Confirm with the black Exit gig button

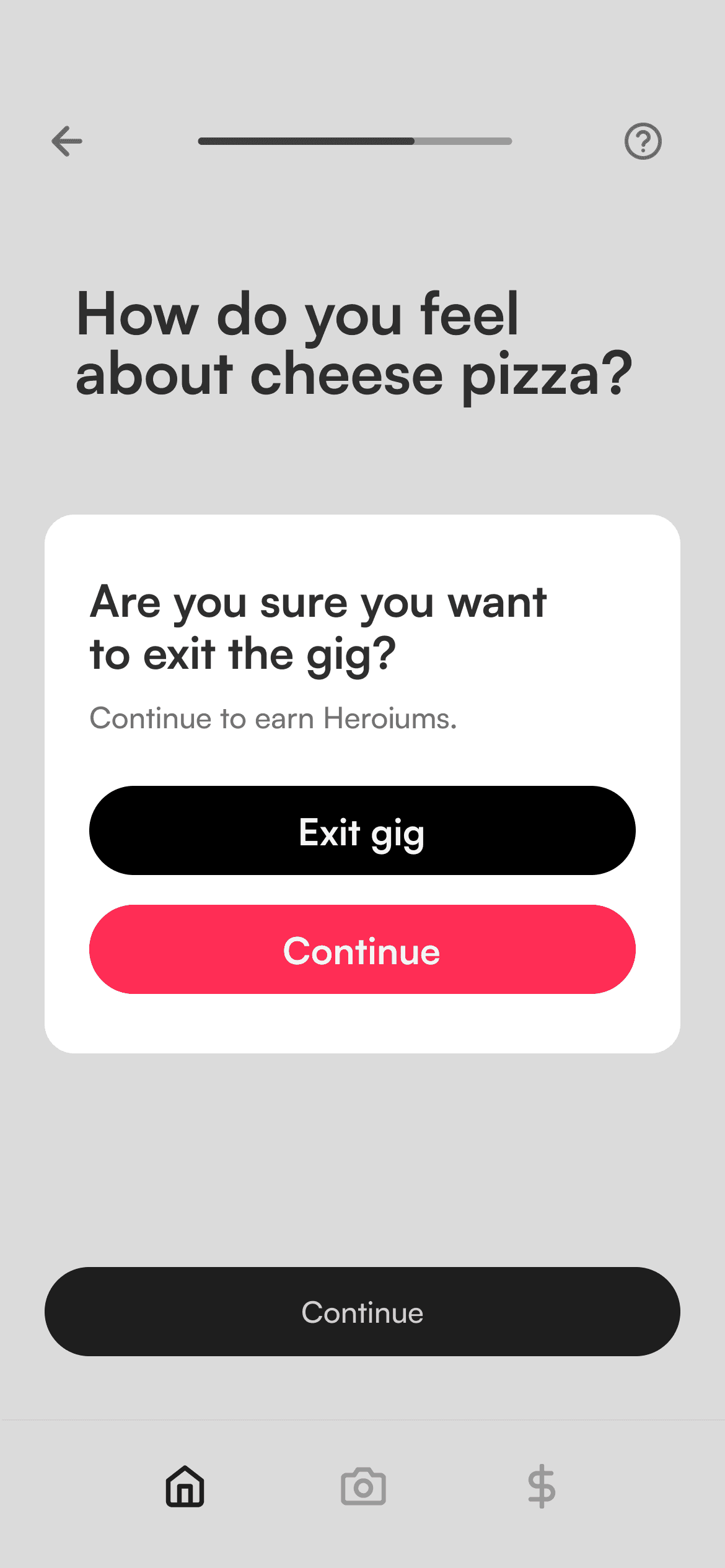[x=362, y=830]
